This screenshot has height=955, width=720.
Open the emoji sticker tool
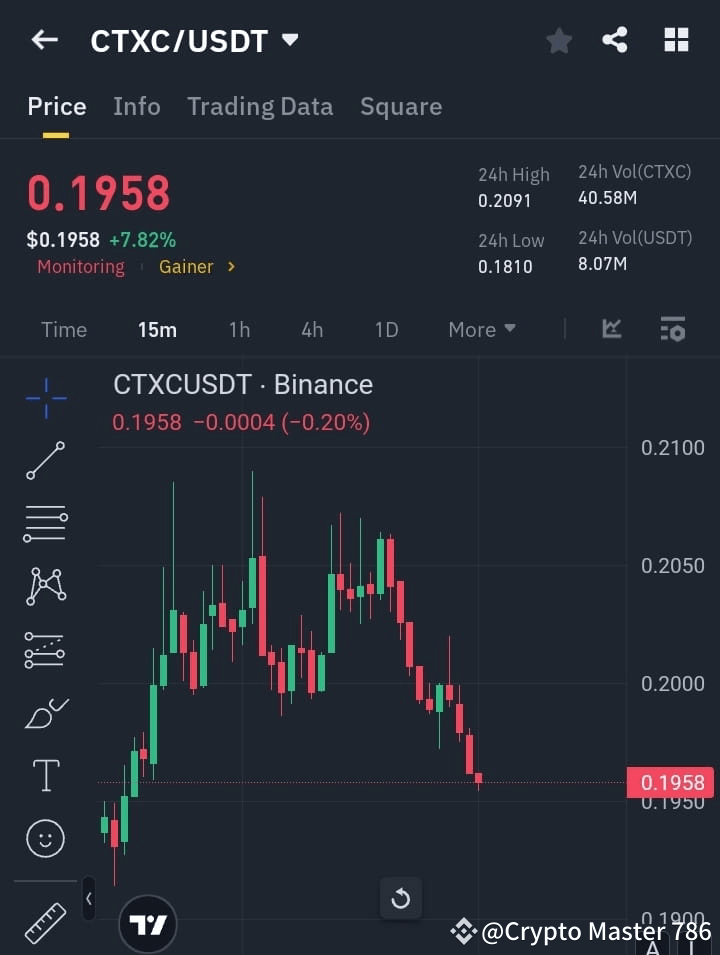45,838
